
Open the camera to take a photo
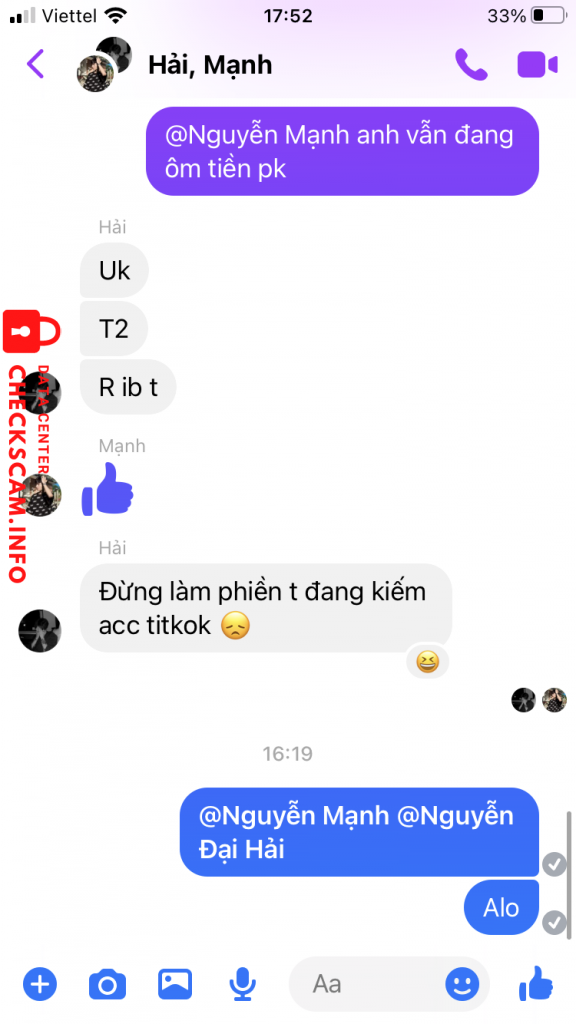pyautogui.click(x=107, y=984)
